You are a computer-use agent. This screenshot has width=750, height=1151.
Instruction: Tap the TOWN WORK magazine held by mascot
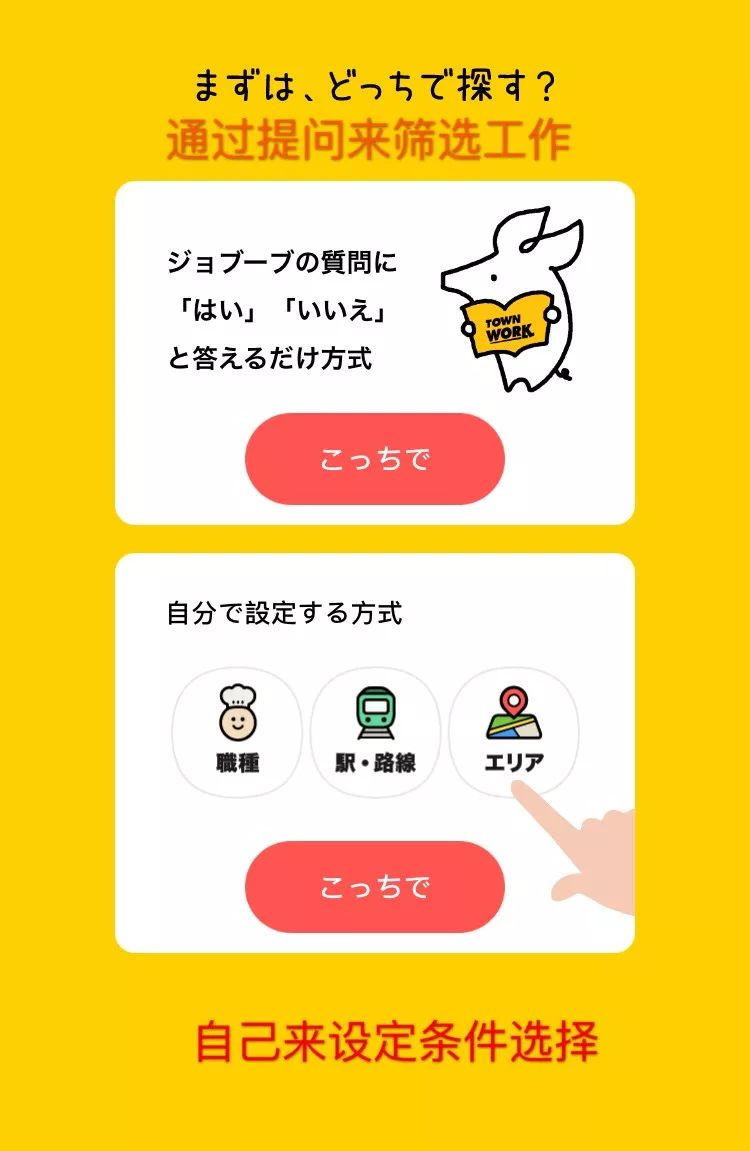tap(512, 322)
